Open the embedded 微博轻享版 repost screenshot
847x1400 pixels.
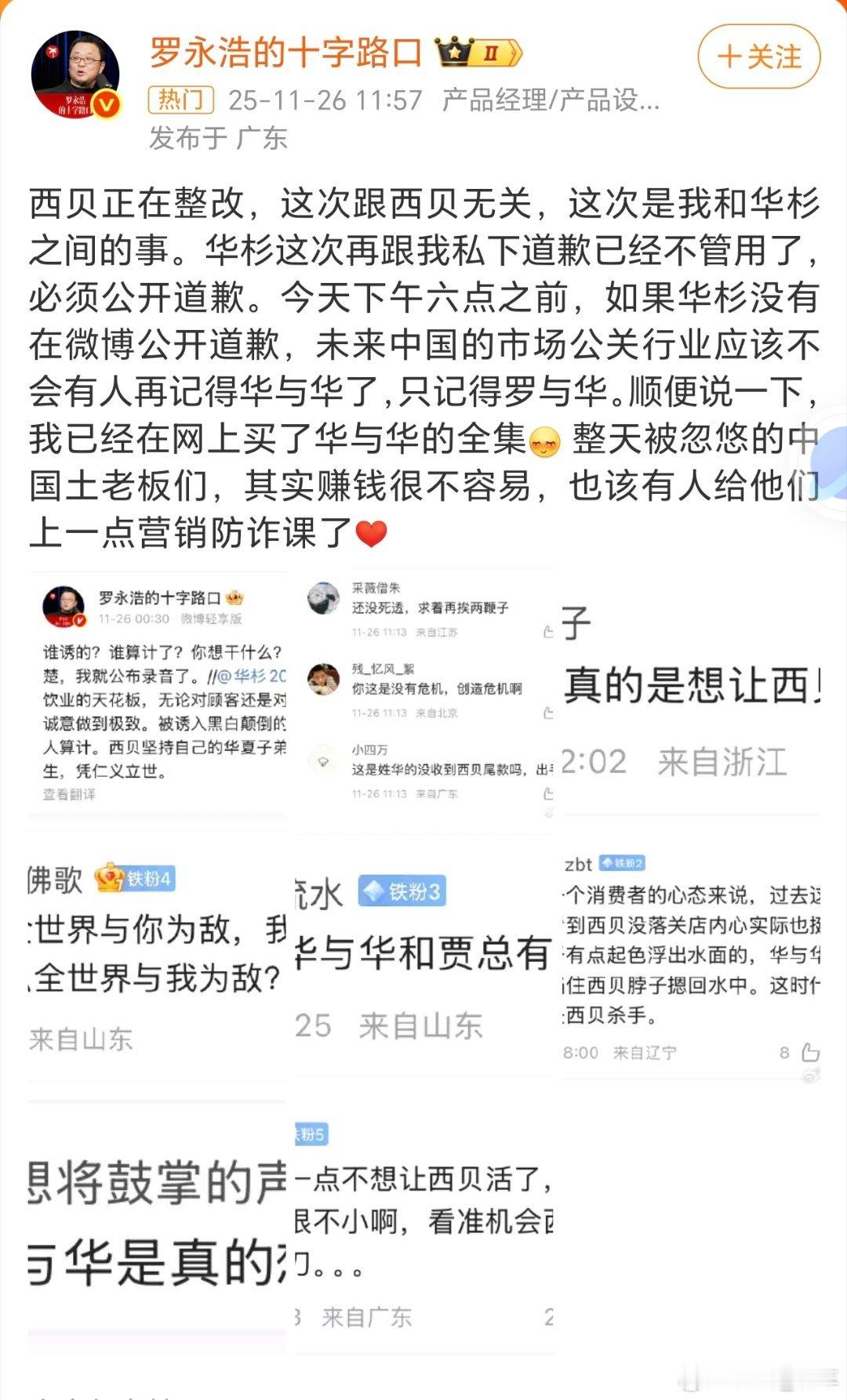click(157, 690)
